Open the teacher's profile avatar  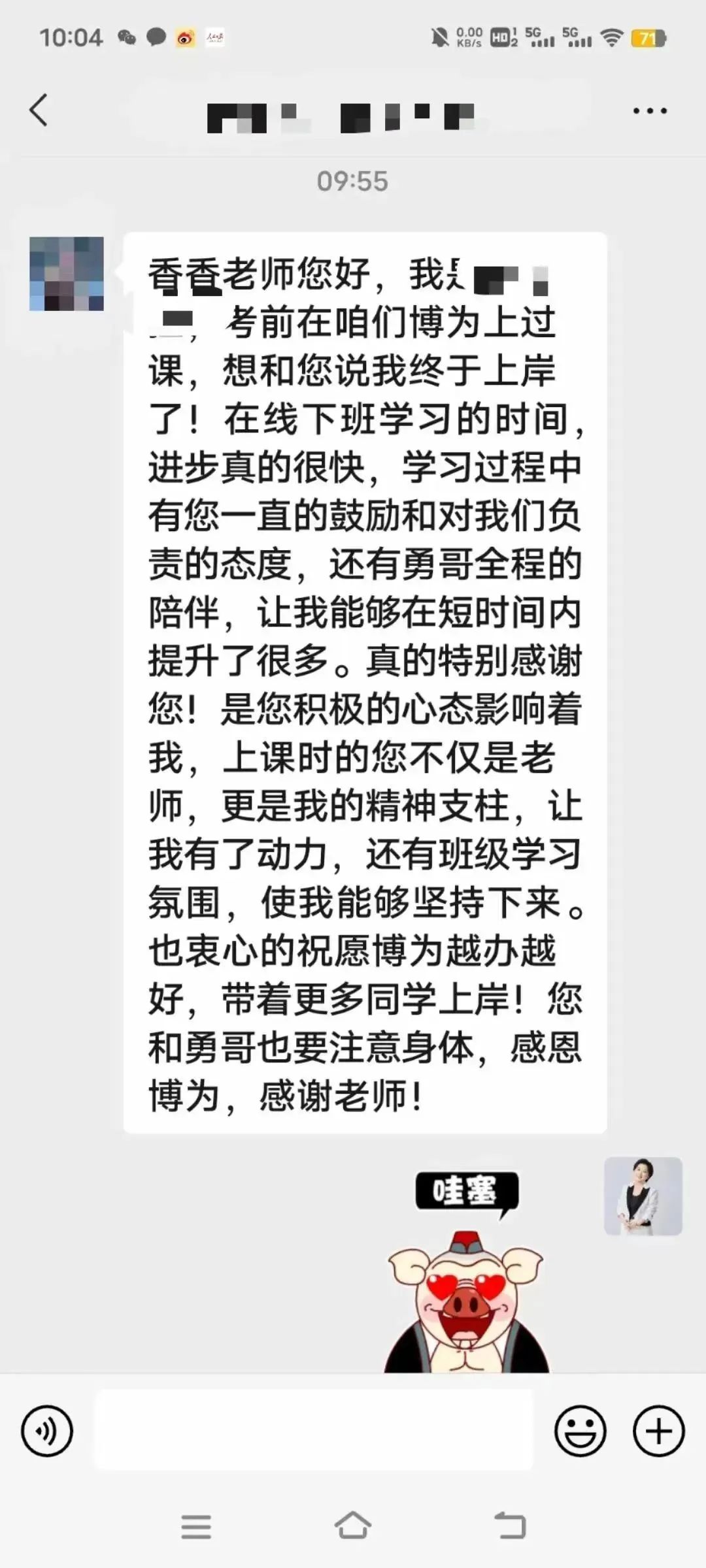[x=643, y=1196]
